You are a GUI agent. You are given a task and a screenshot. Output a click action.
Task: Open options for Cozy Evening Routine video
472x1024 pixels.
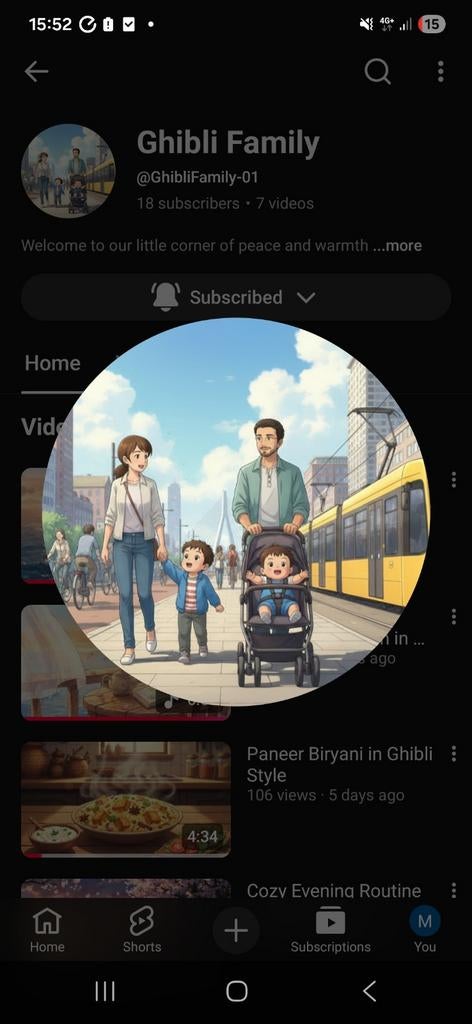click(x=453, y=890)
